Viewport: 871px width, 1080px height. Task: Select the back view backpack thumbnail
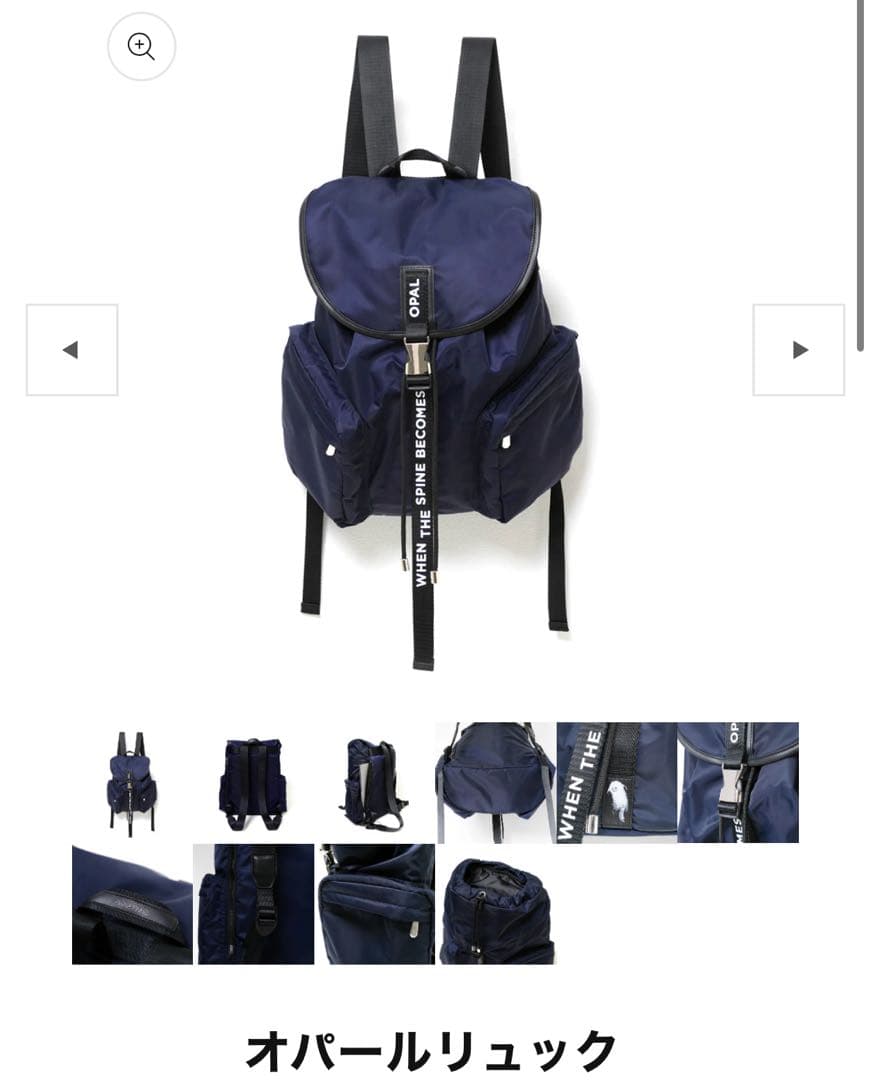tap(253, 782)
